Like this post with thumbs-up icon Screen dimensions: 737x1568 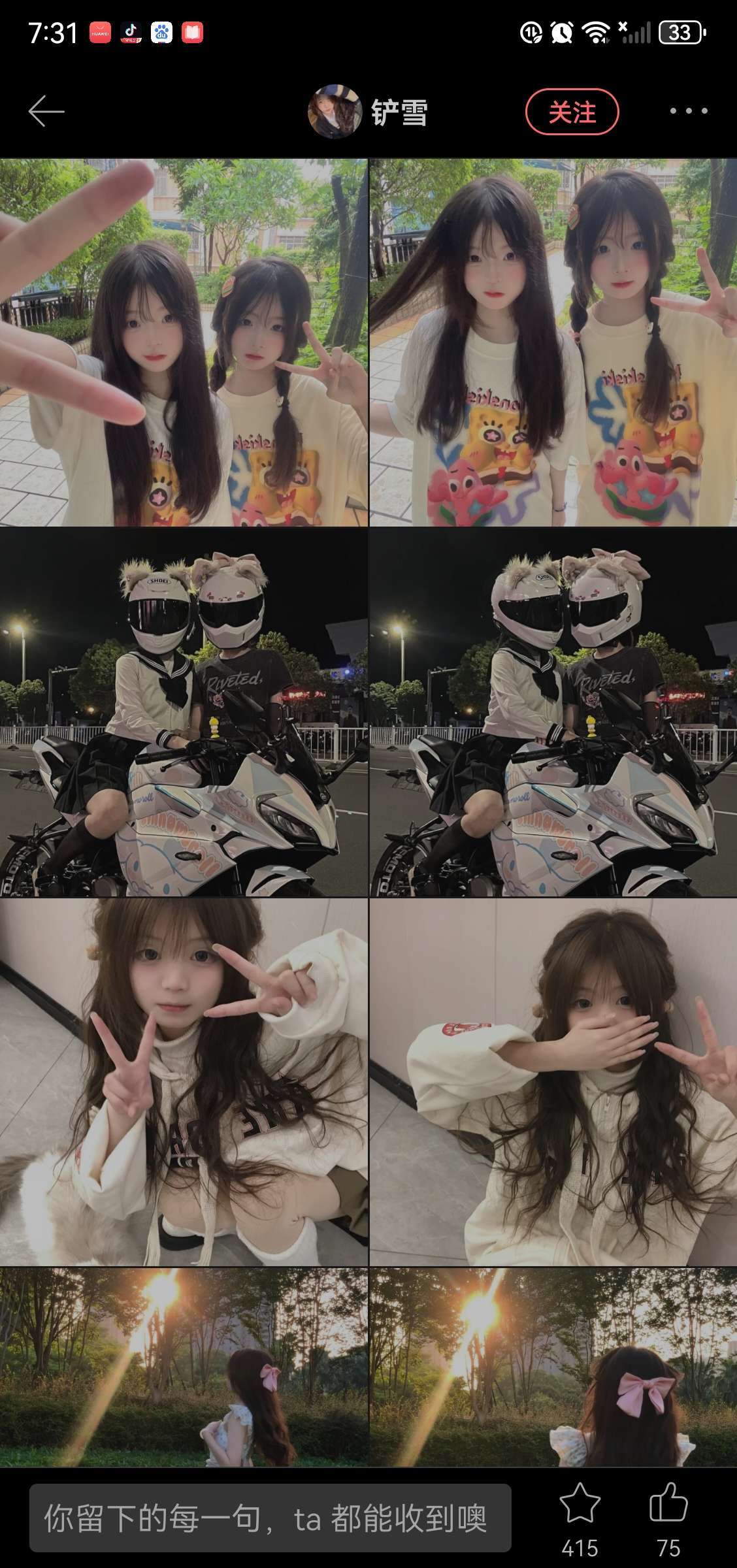[x=668, y=1503]
